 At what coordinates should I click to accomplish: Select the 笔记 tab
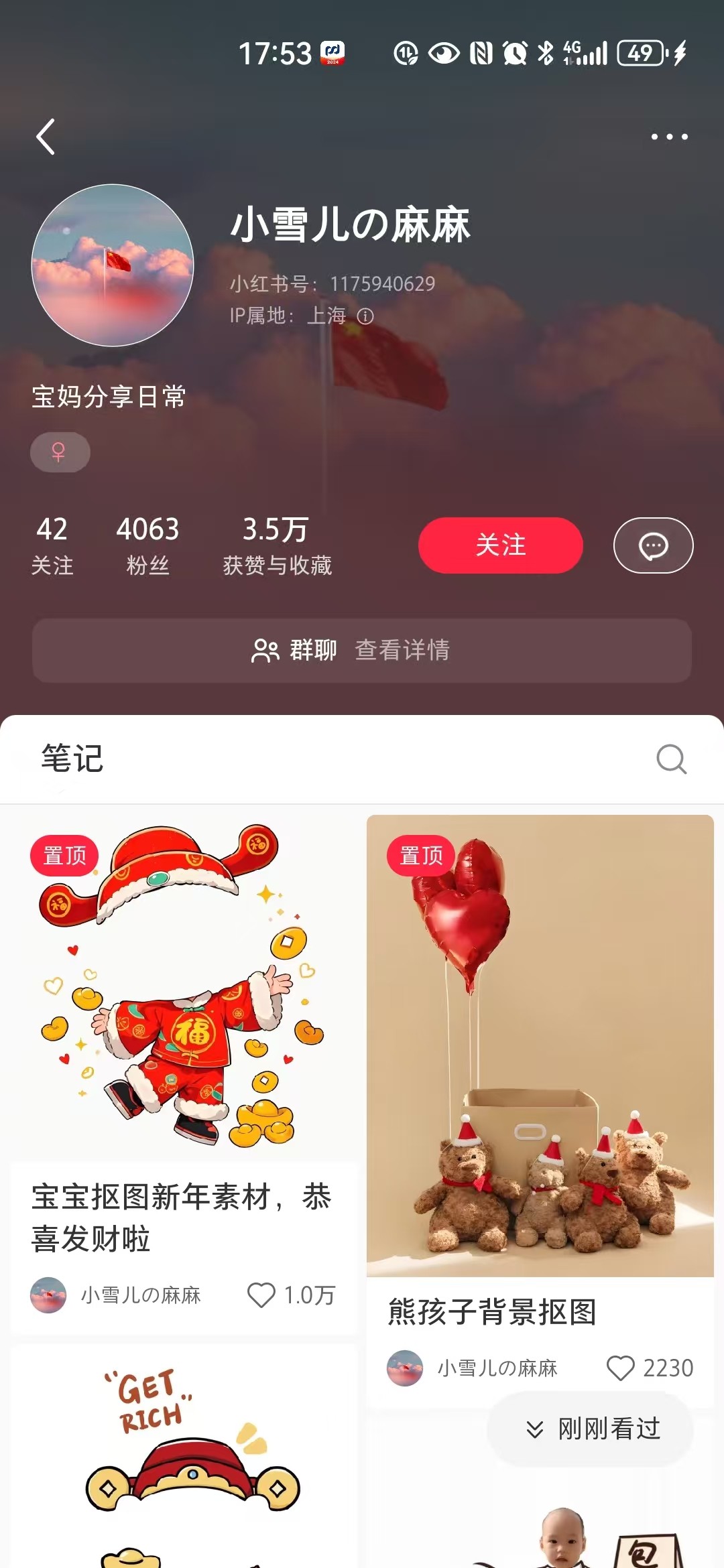point(72,759)
